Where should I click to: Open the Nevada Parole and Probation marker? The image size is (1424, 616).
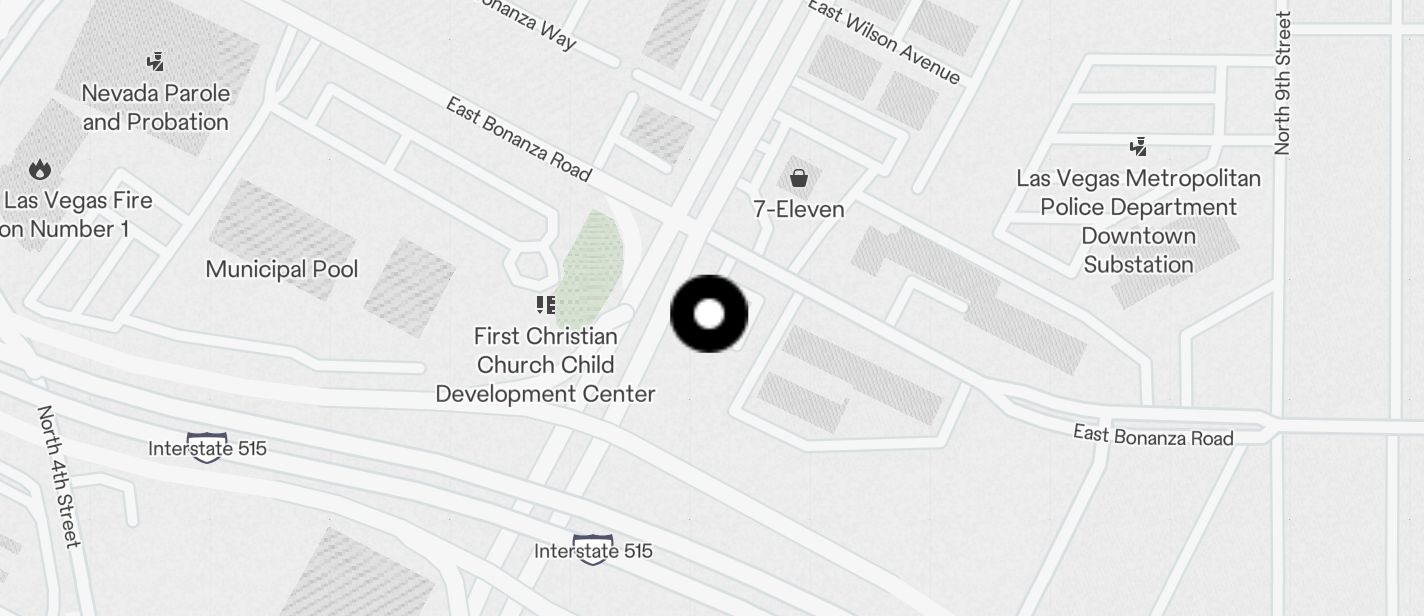click(x=155, y=62)
